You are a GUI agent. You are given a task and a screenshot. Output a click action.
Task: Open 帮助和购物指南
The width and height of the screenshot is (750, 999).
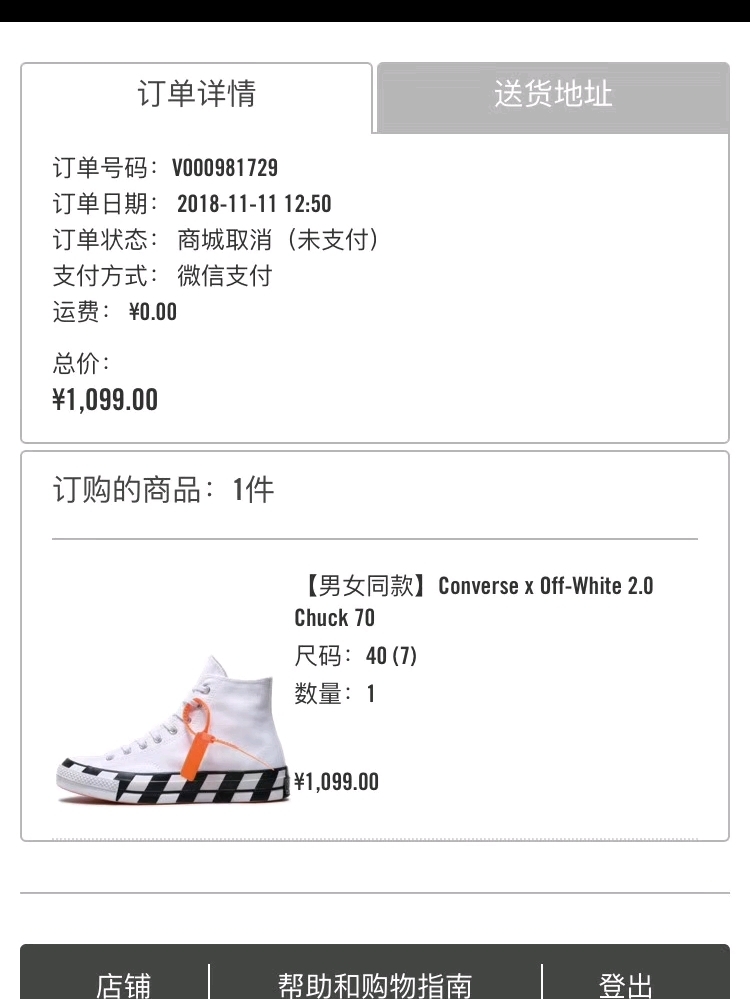(375, 983)
